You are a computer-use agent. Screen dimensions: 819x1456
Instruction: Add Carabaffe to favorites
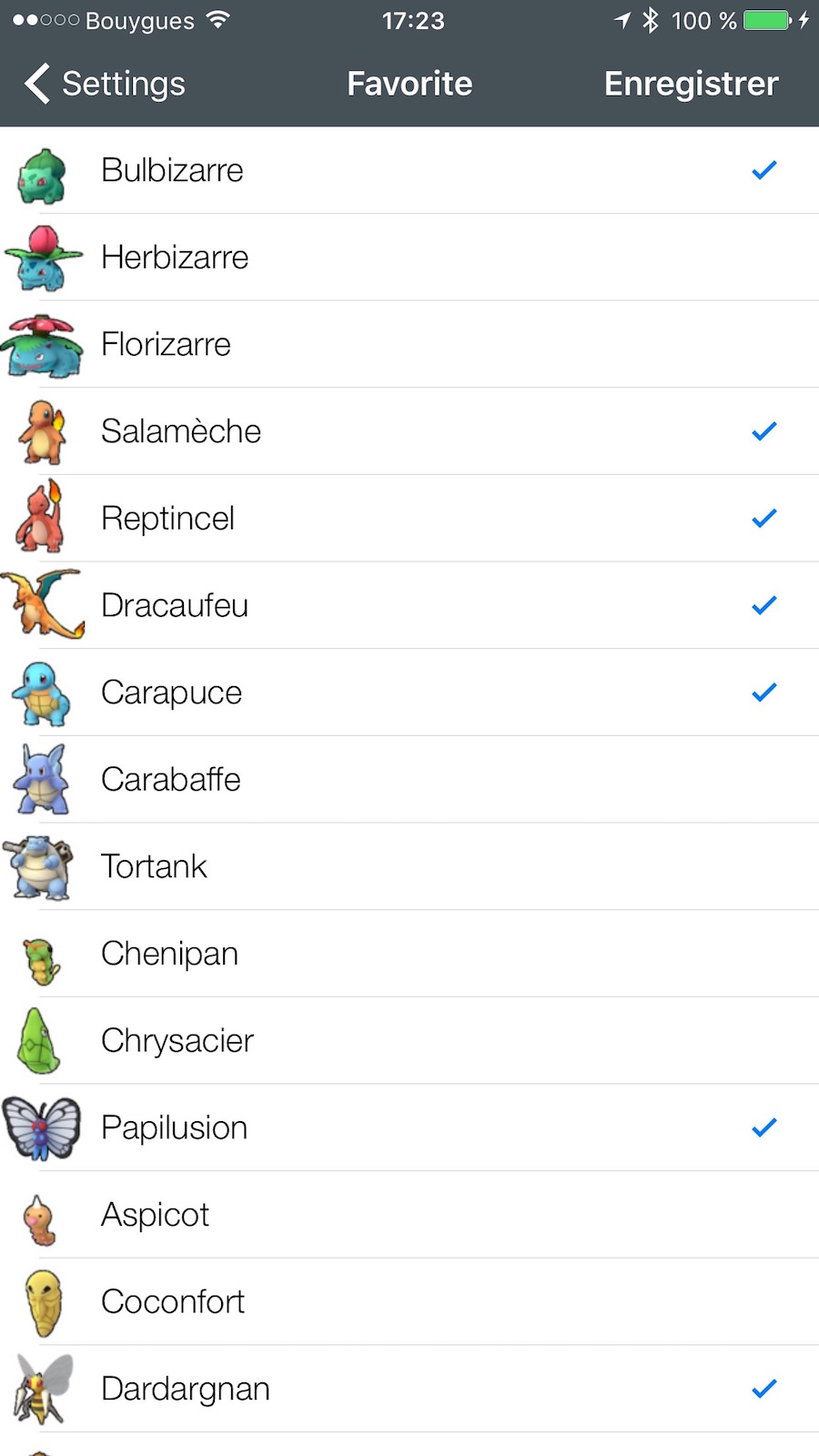point(409,780)
